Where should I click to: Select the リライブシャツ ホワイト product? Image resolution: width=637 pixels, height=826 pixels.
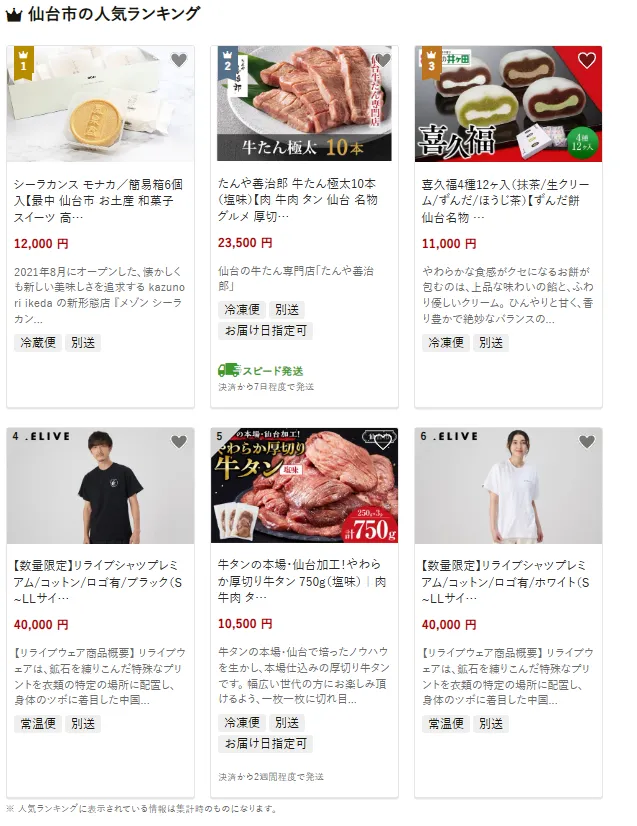tap(508, 582)
